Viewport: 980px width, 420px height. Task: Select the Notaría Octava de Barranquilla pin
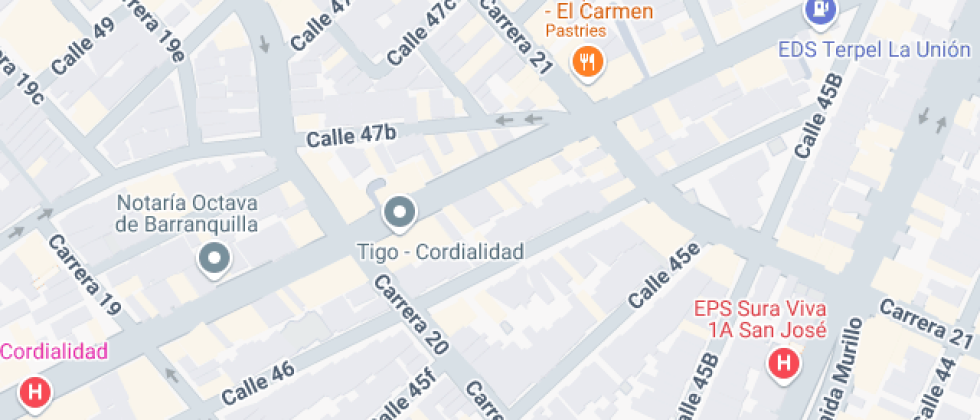point(215,260)
